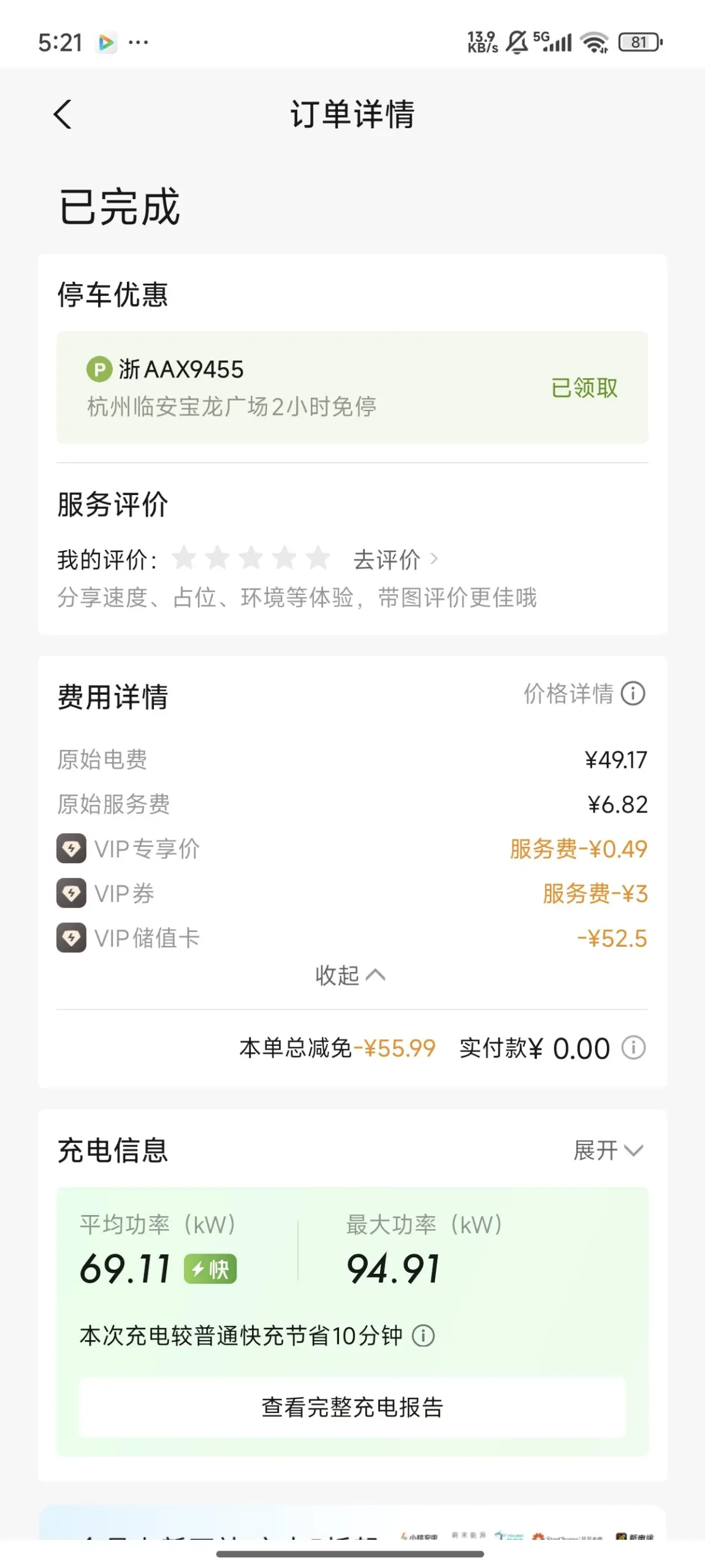705x1568 pixels.
Task: Go back from order details
Action: point(63,115)
